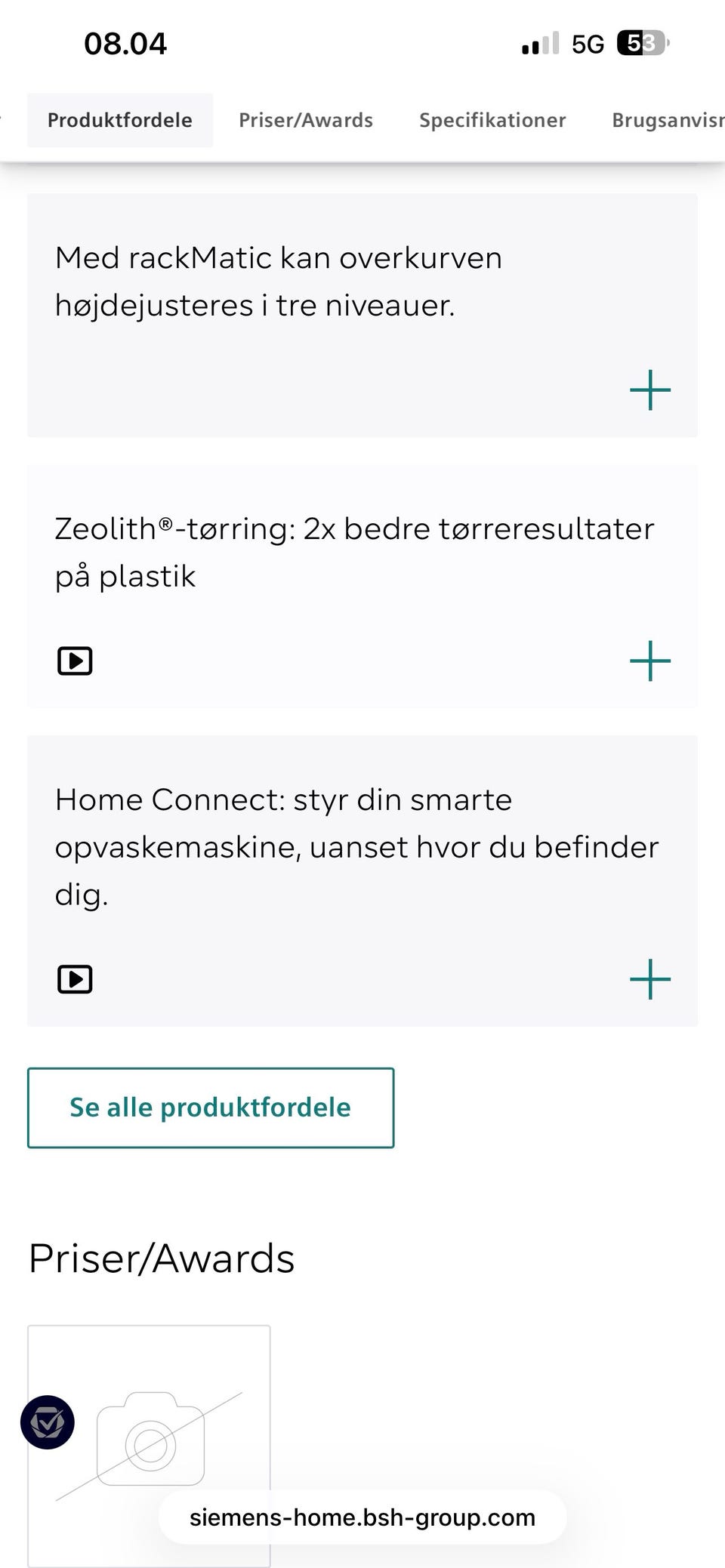Tap the partially visible tab at the far left
The width and height of the screenshot is (725, 1568).
point(4,119)
